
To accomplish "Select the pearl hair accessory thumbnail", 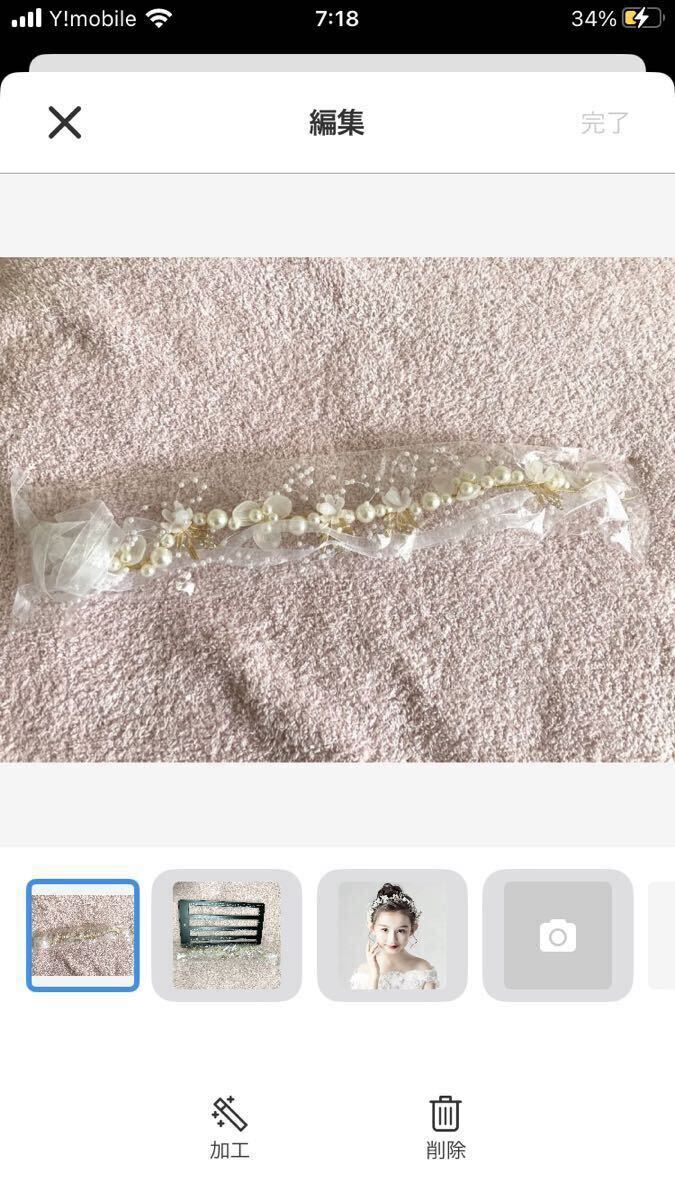I will point(83,935).
